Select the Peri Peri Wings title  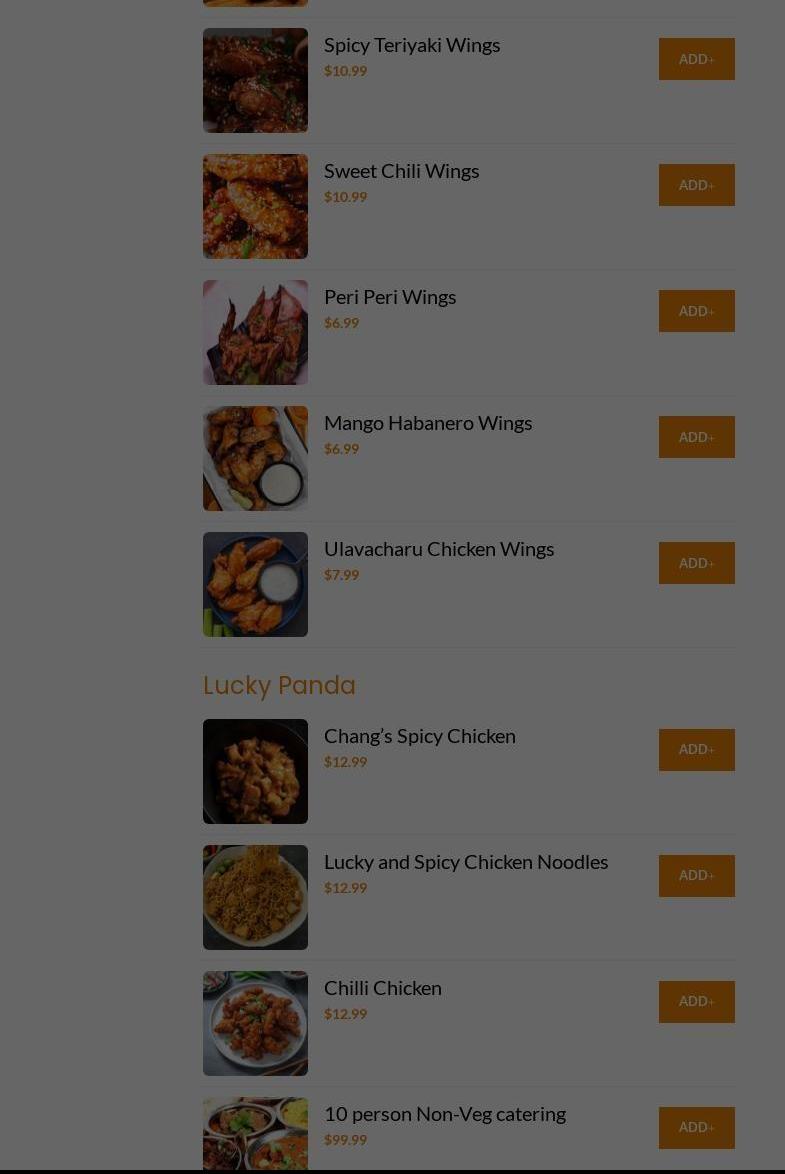[x=390, y=296]
